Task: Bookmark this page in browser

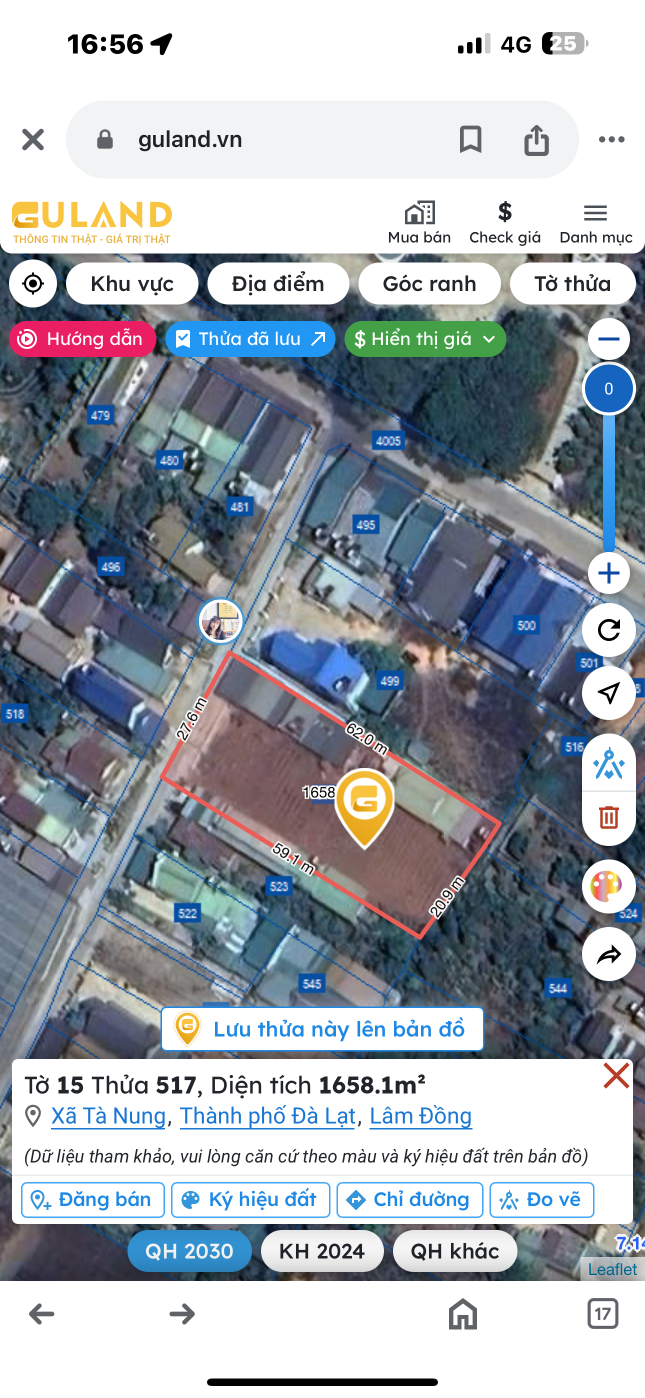Action: pos(470,140)
